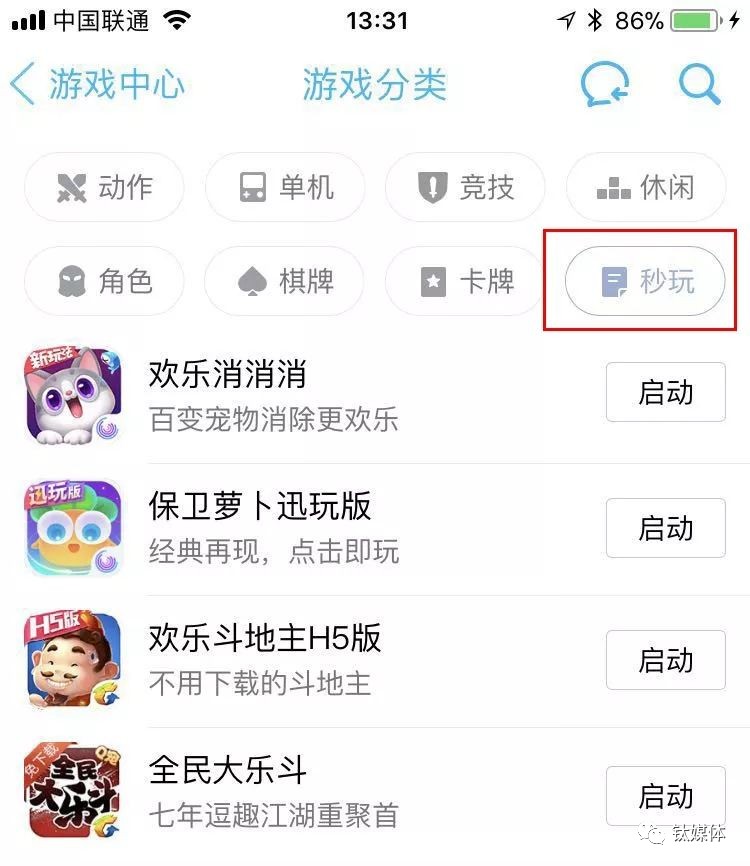Image resolution: width=750 pixels, height=866 pixels.
Task: Show 秒玩 instant-play games
Action: tap(645, 281)
